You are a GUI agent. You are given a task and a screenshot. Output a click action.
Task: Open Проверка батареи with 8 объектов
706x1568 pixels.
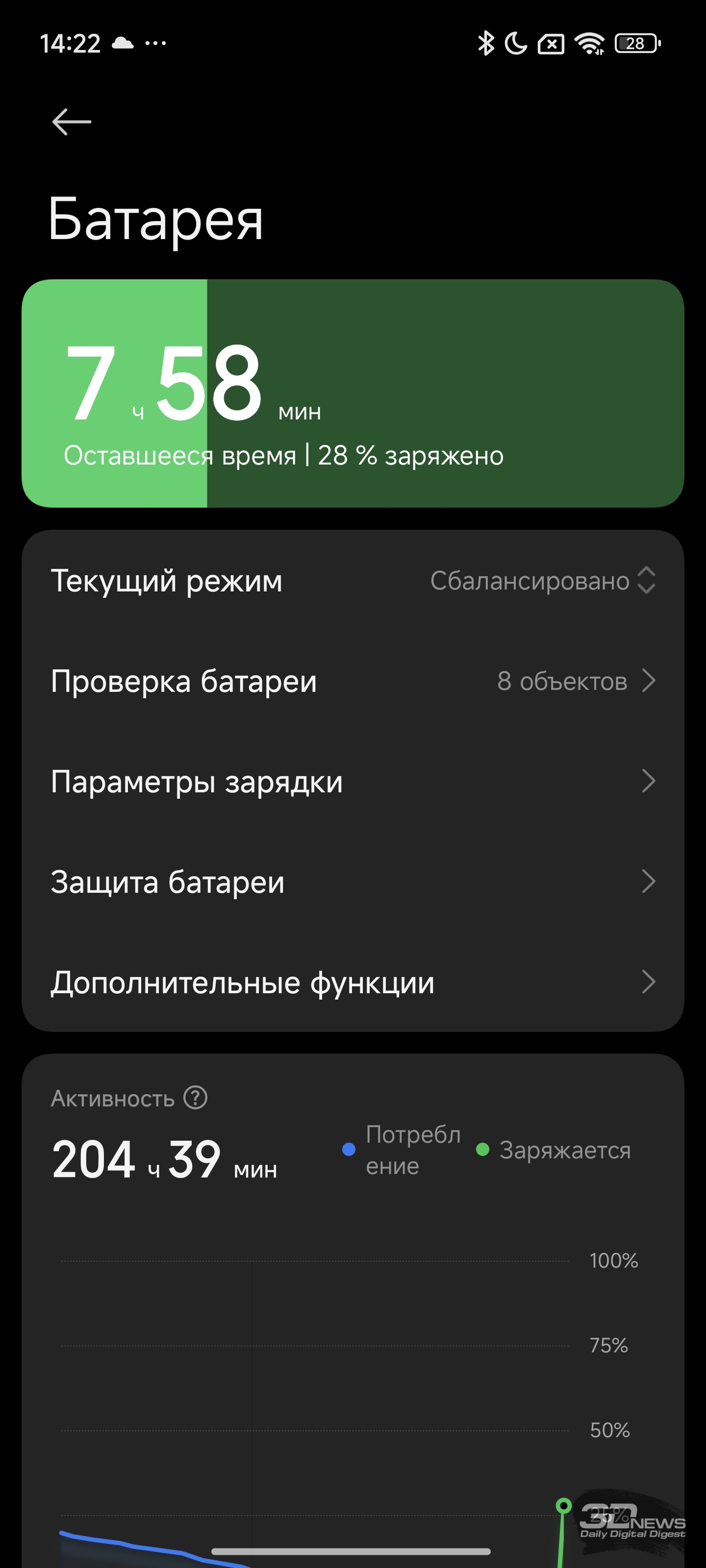tap(353, 681)
